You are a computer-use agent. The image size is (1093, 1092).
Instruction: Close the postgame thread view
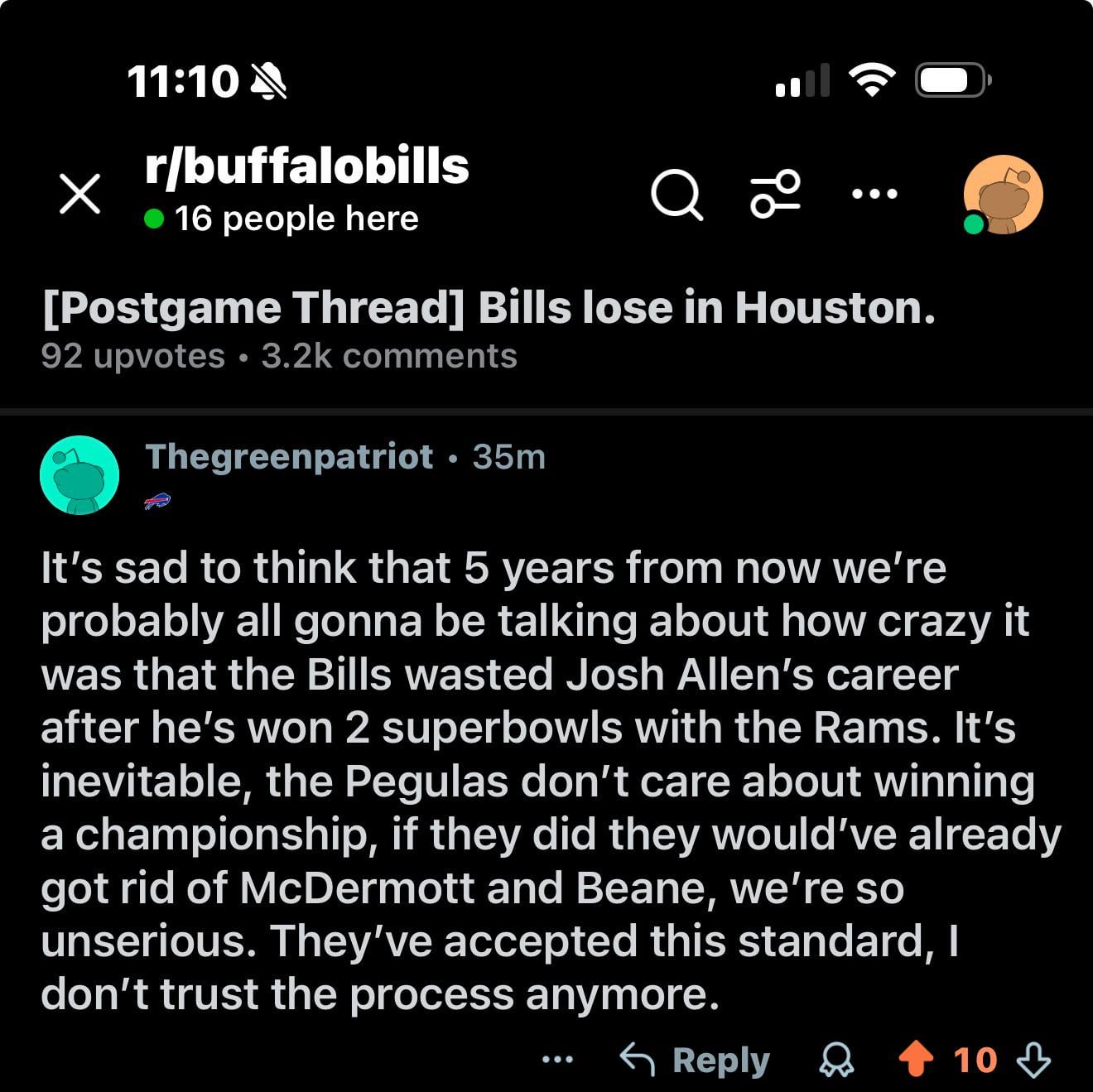tap(80, 194)
